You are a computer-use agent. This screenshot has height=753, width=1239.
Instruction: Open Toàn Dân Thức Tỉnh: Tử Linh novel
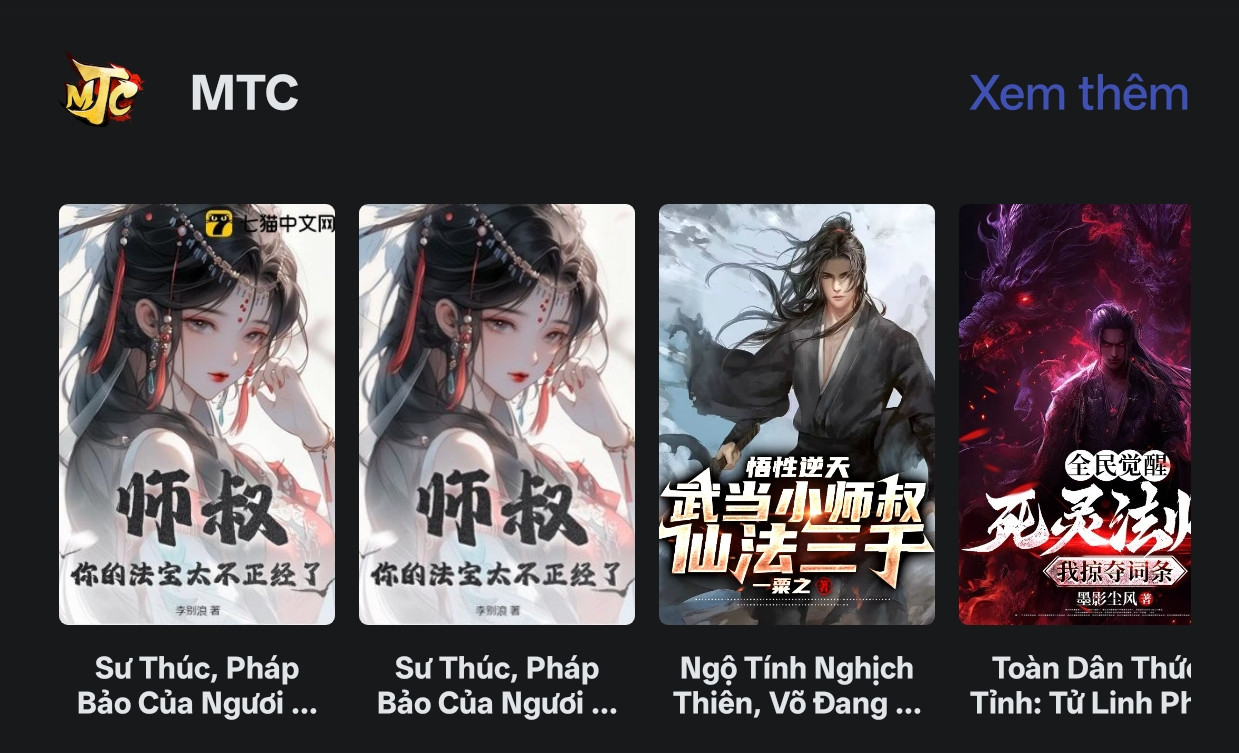coord(1074,414)
